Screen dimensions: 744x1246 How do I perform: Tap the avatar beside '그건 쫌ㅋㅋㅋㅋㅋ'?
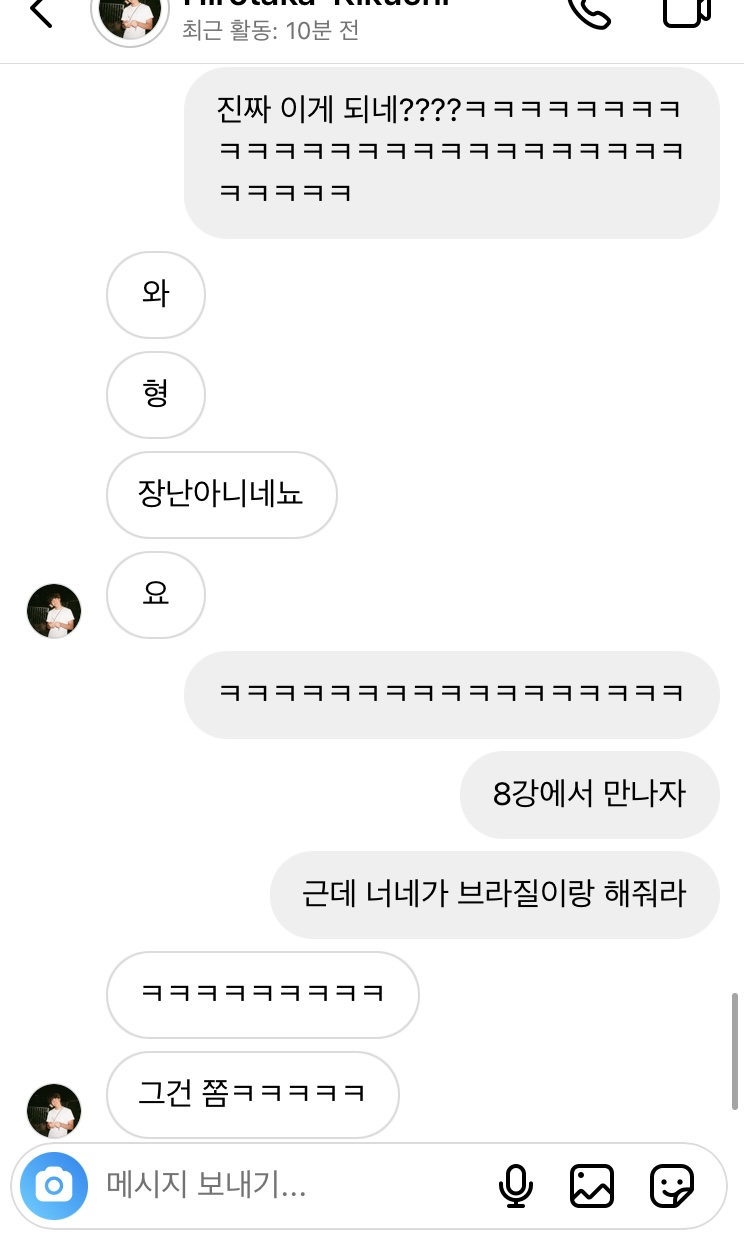click(x=54, y=1110)
